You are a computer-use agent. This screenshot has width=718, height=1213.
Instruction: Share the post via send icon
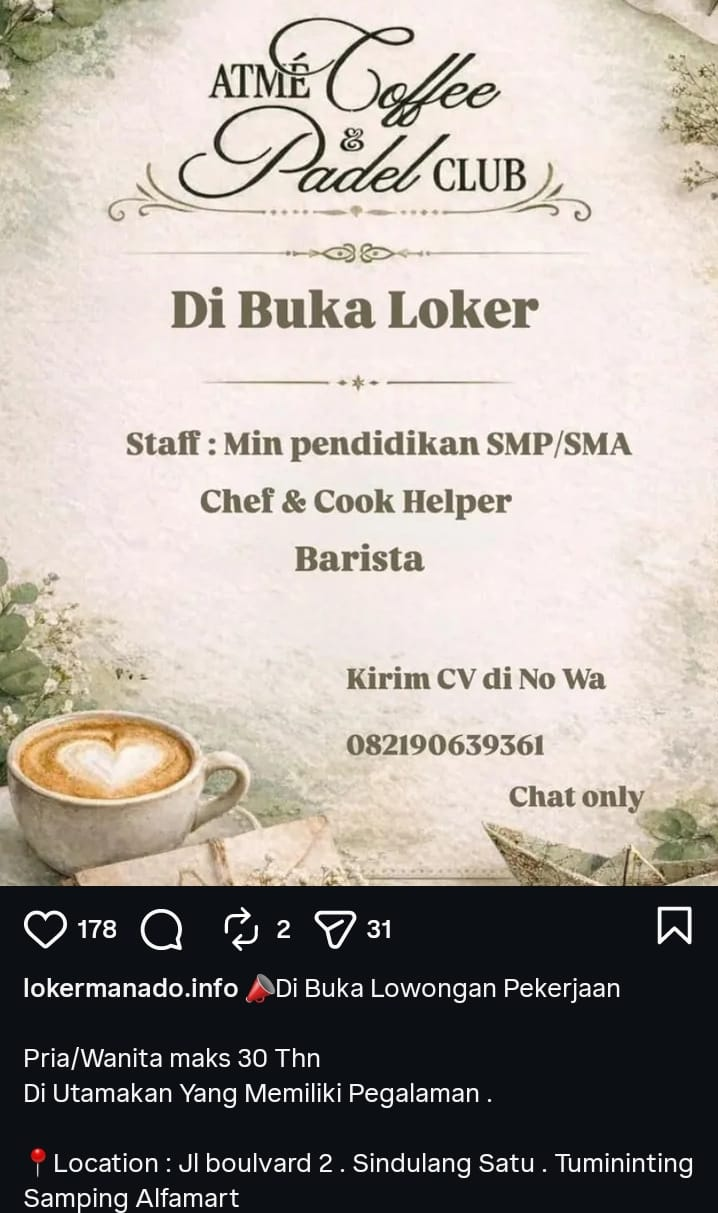tap(336, 930)
